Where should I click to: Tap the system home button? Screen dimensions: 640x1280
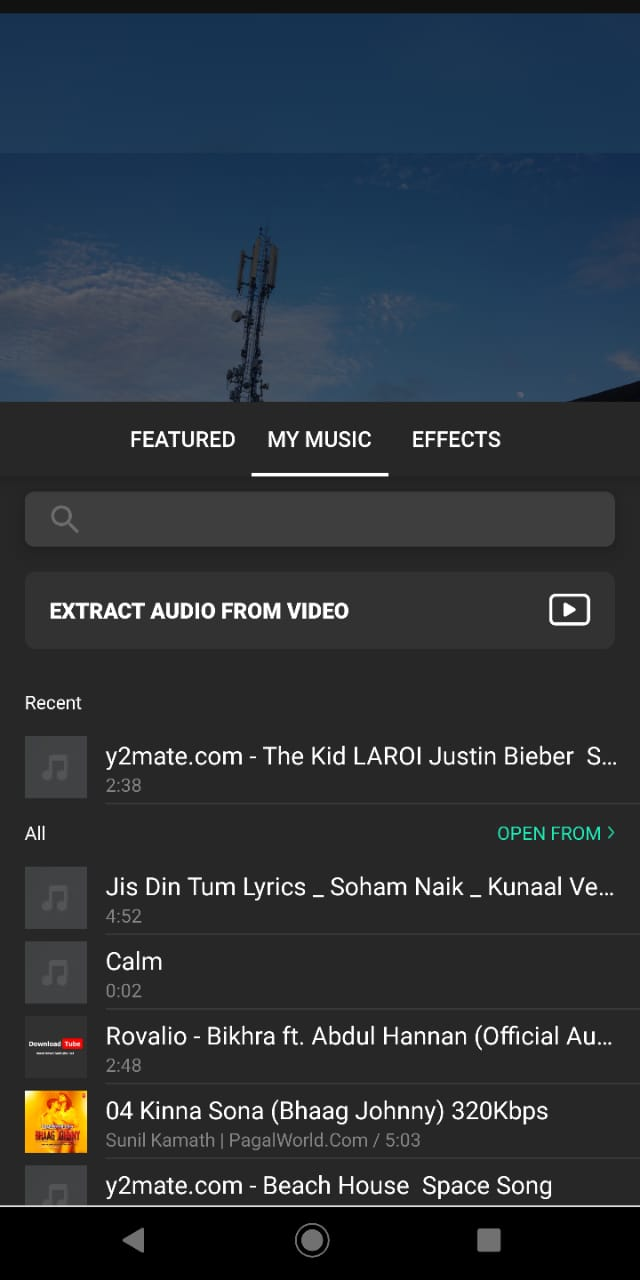pyautogui.click(x=312, y=1241)
